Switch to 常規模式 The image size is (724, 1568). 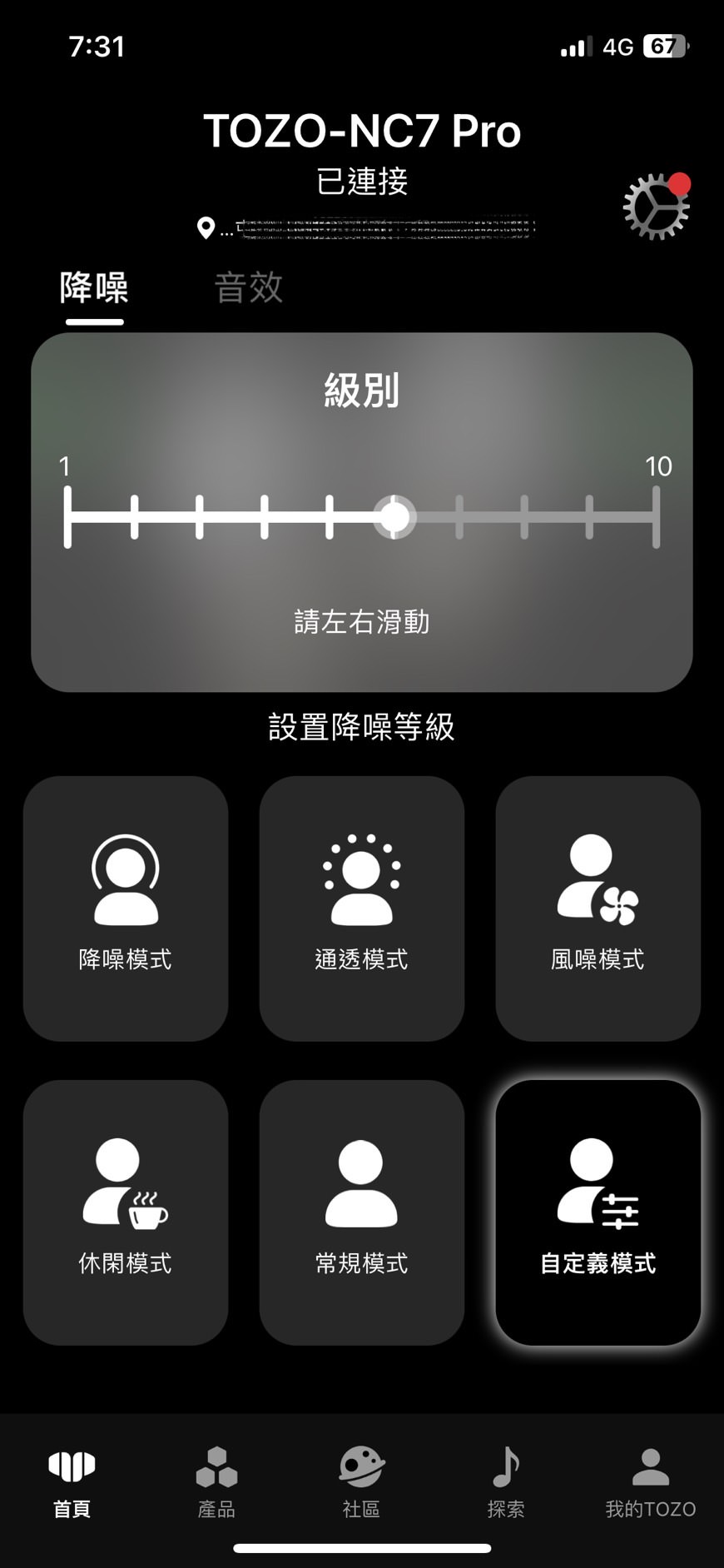click(x=362, y=1212)
